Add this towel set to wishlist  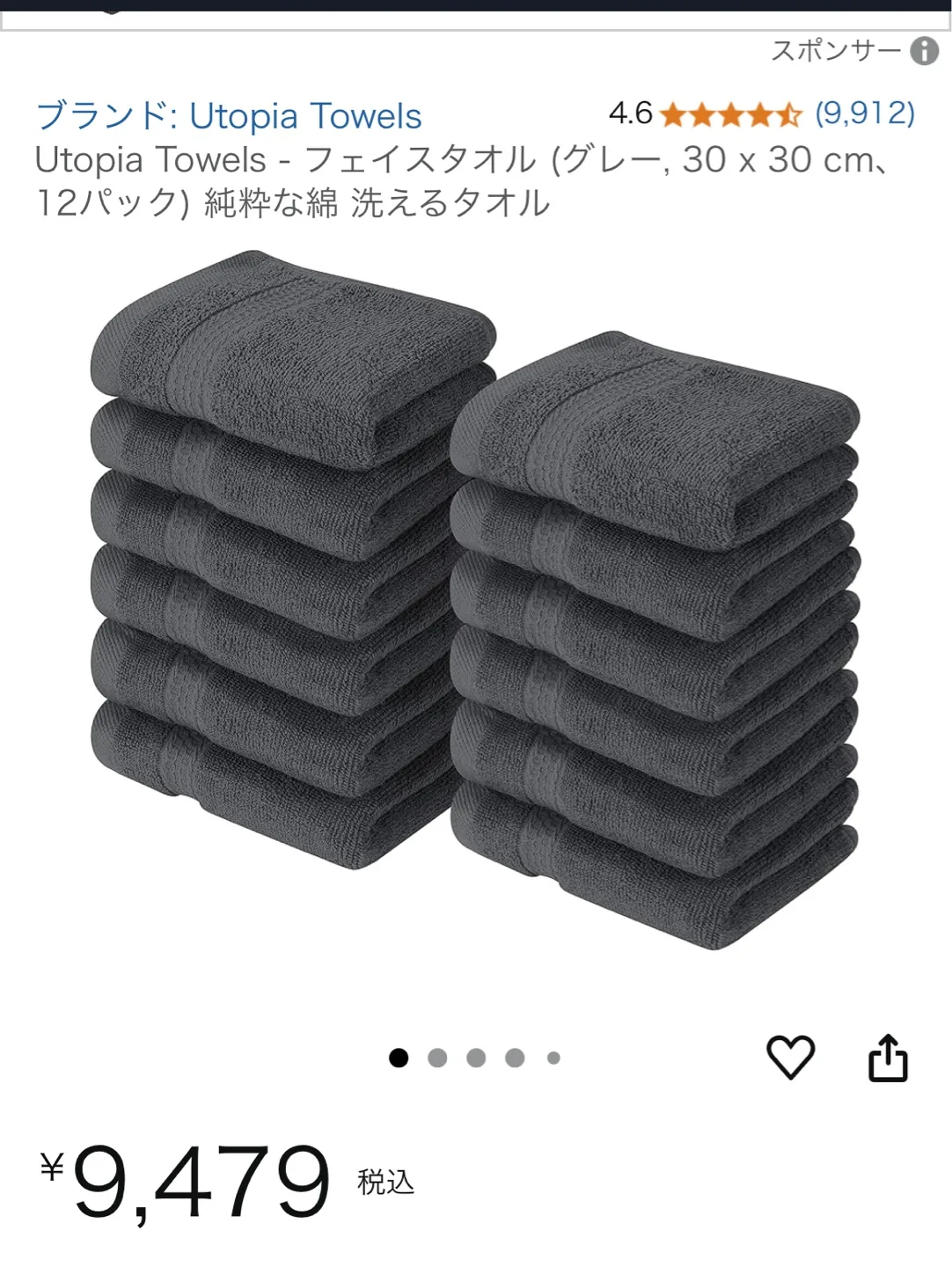coord(790,1057)
